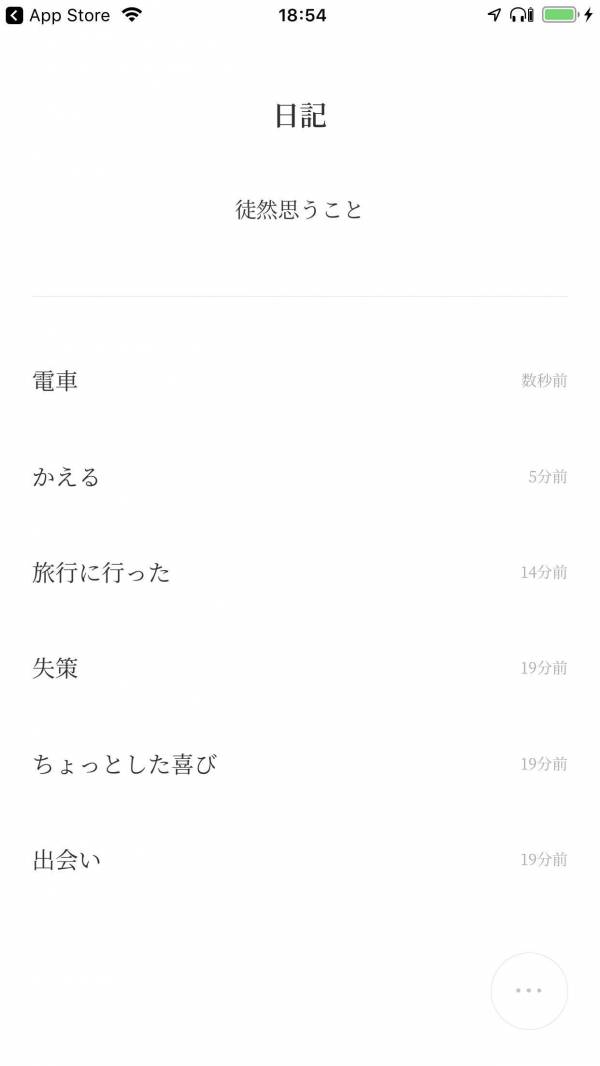Viewport: 600px width, 1066px height.
Task: Open the かえる entry
Action: pos(300,477)
